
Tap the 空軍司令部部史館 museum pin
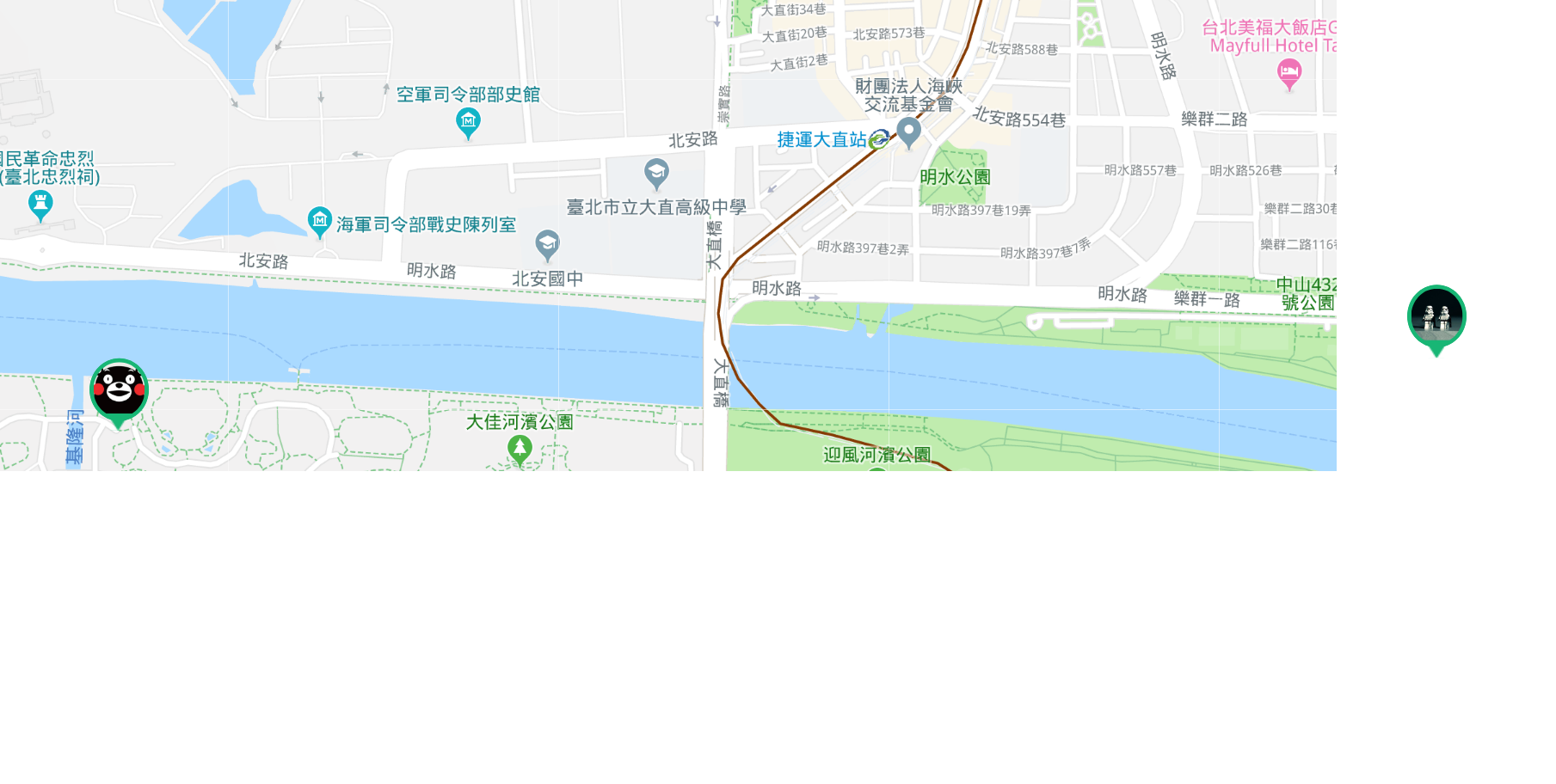[x=468, y=122]
